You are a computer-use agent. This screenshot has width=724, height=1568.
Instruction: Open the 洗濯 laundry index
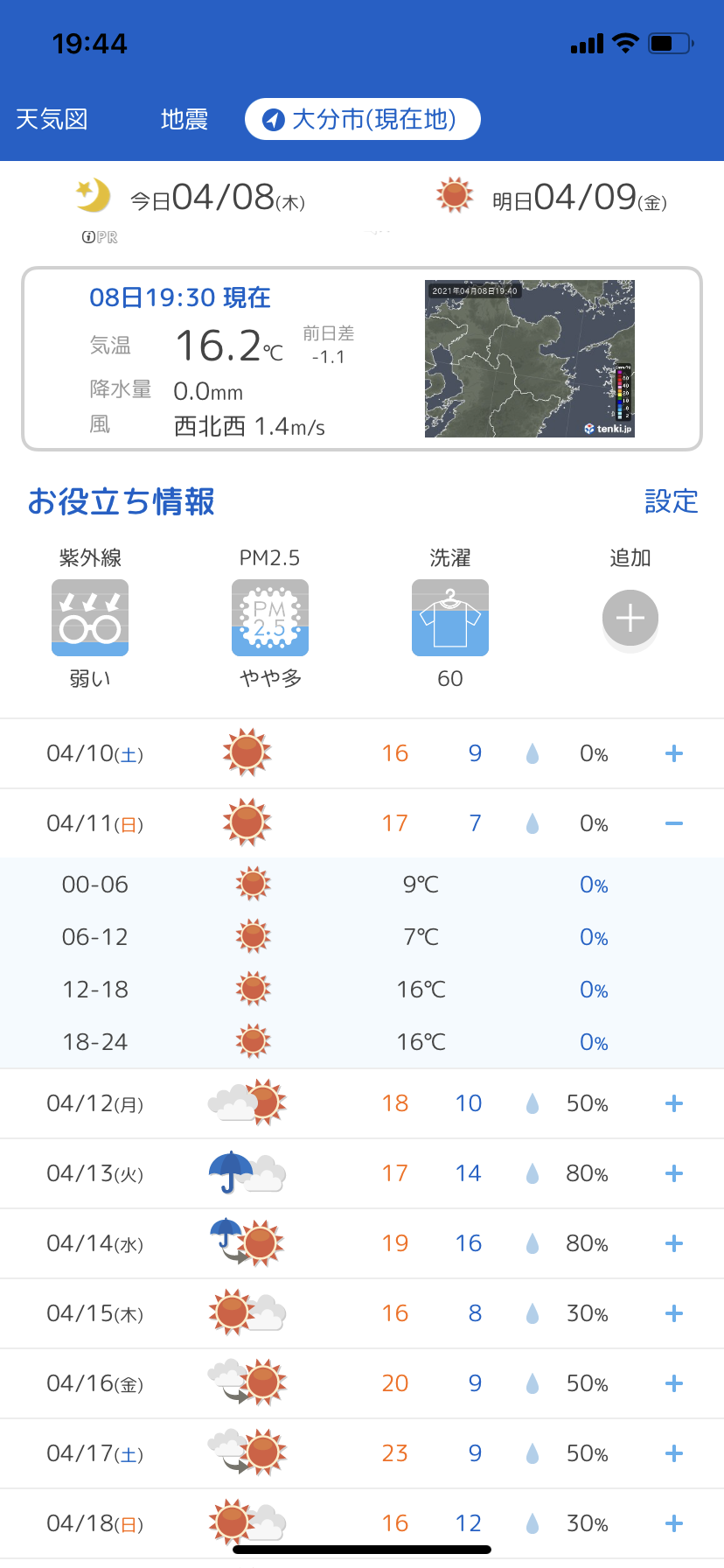click(x=450, y=618)
